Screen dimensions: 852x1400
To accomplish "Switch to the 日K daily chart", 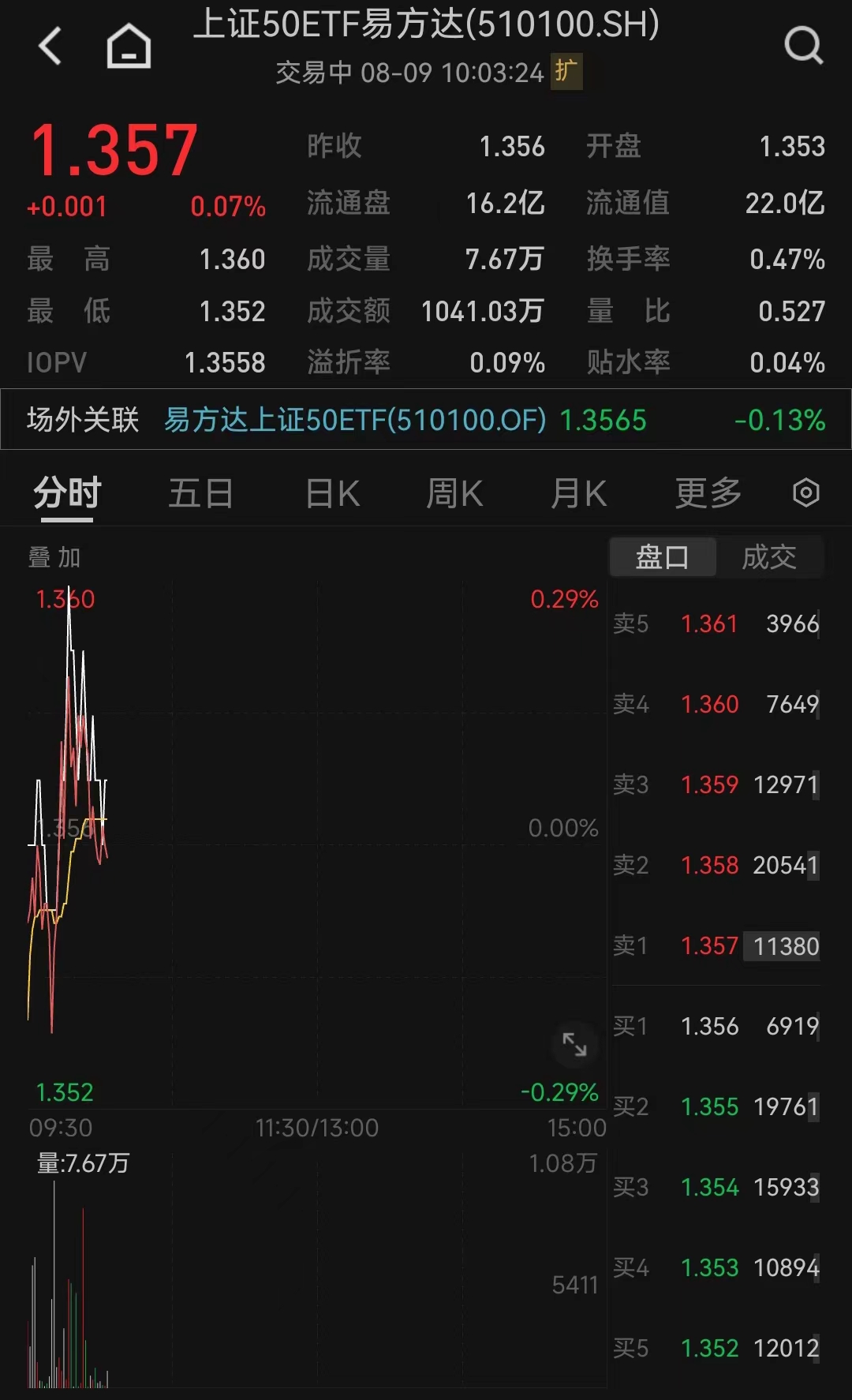I will pos(331,492).
